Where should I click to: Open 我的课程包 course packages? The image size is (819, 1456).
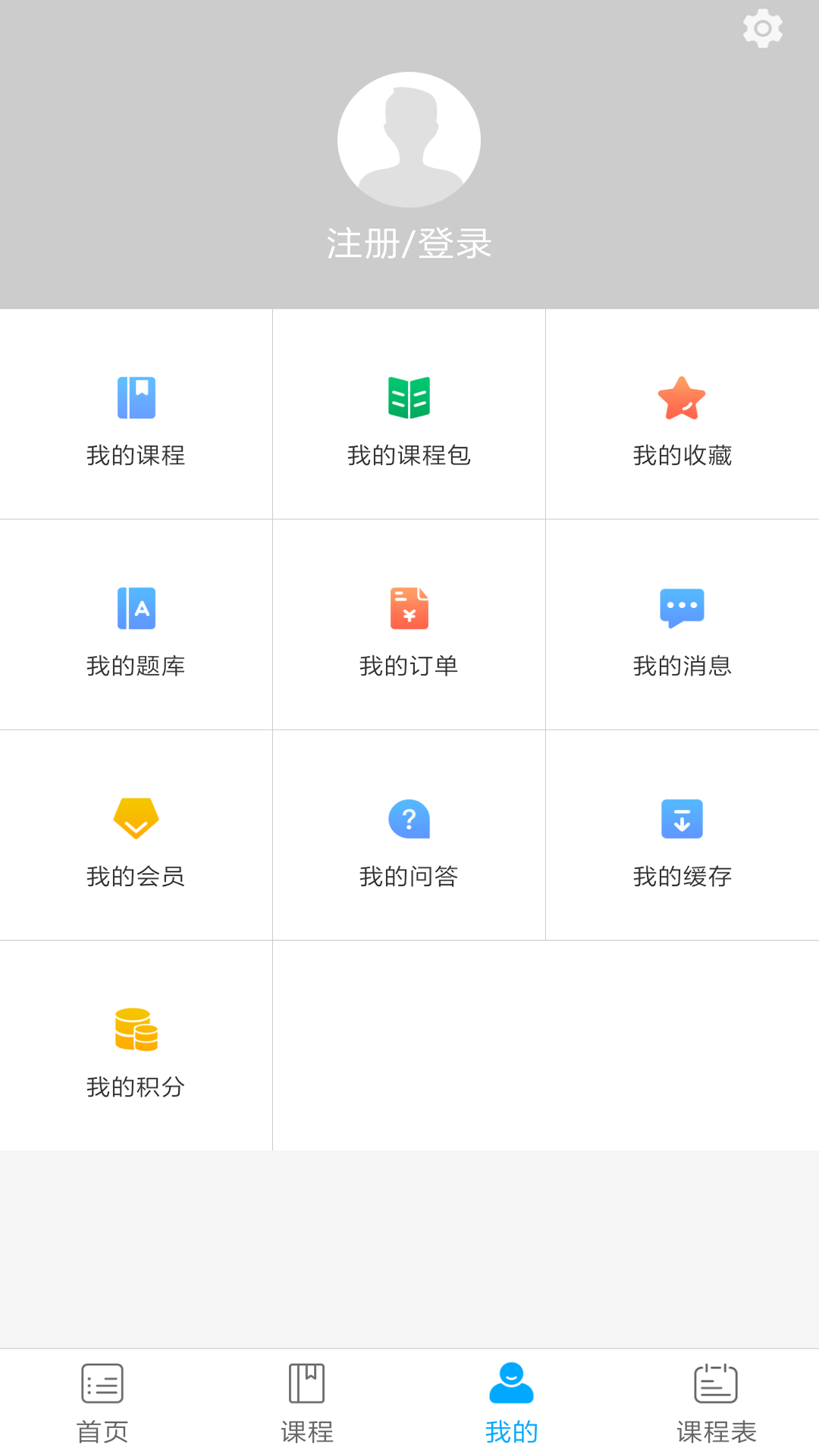(x=409, y=415)
